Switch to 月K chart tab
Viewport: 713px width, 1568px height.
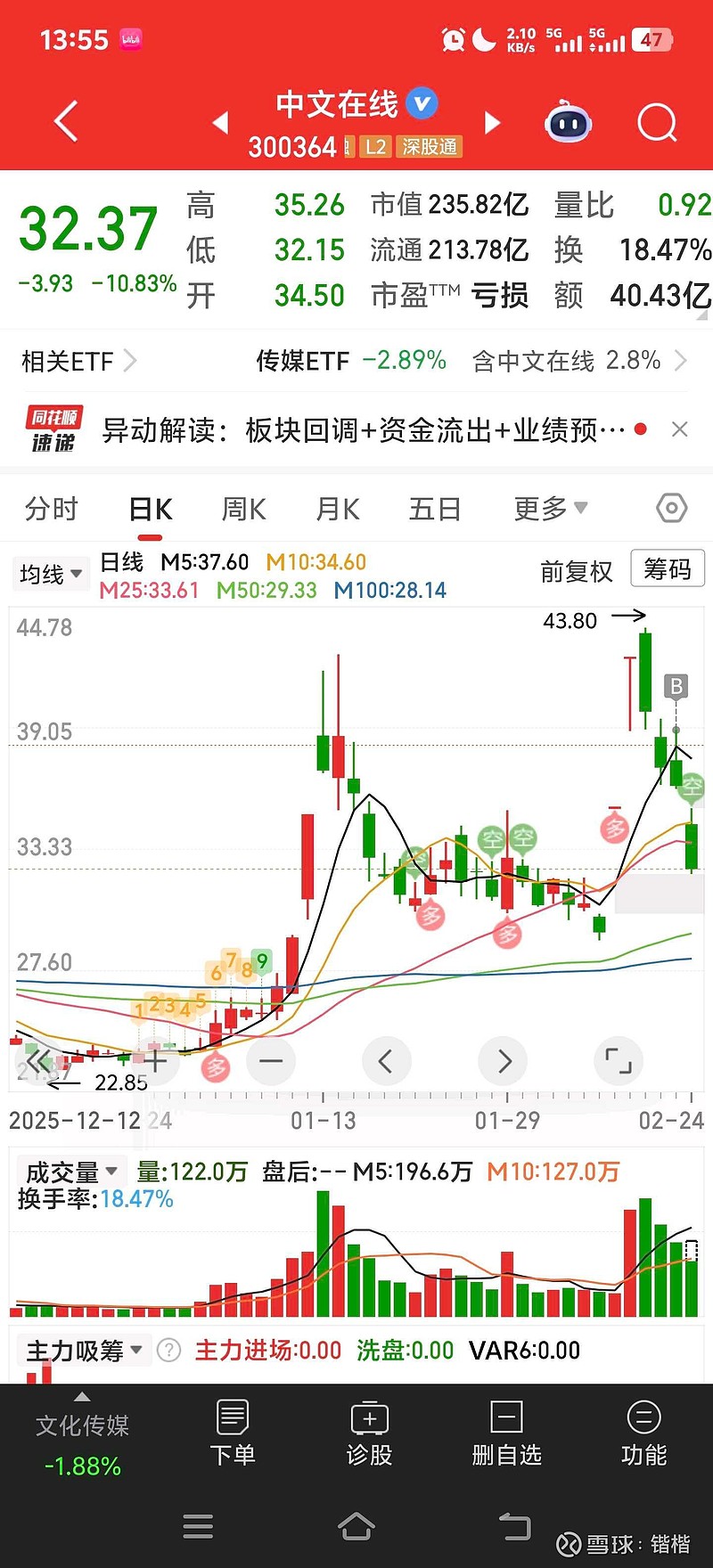point(337,509)
